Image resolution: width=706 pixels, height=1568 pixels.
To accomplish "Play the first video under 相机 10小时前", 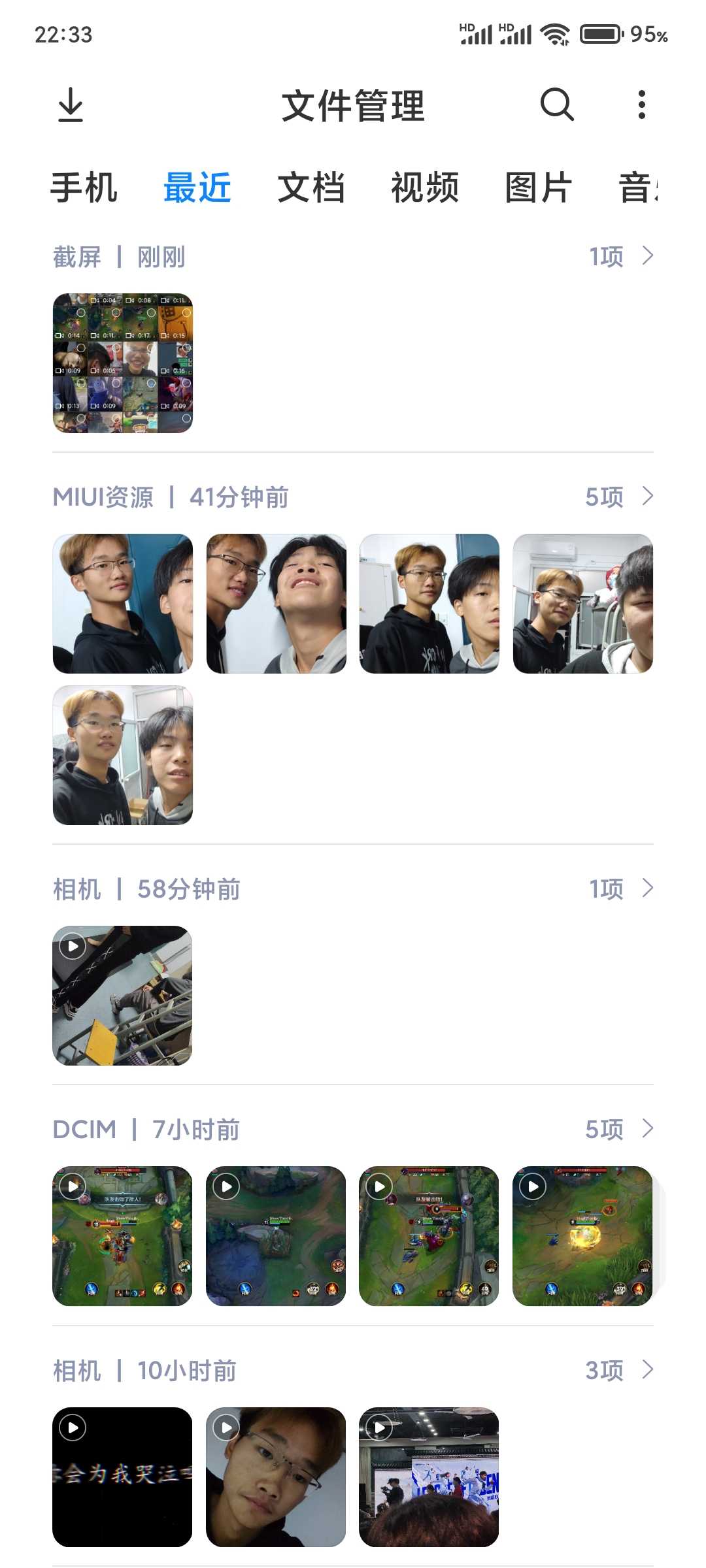I will click(123, 1477).
